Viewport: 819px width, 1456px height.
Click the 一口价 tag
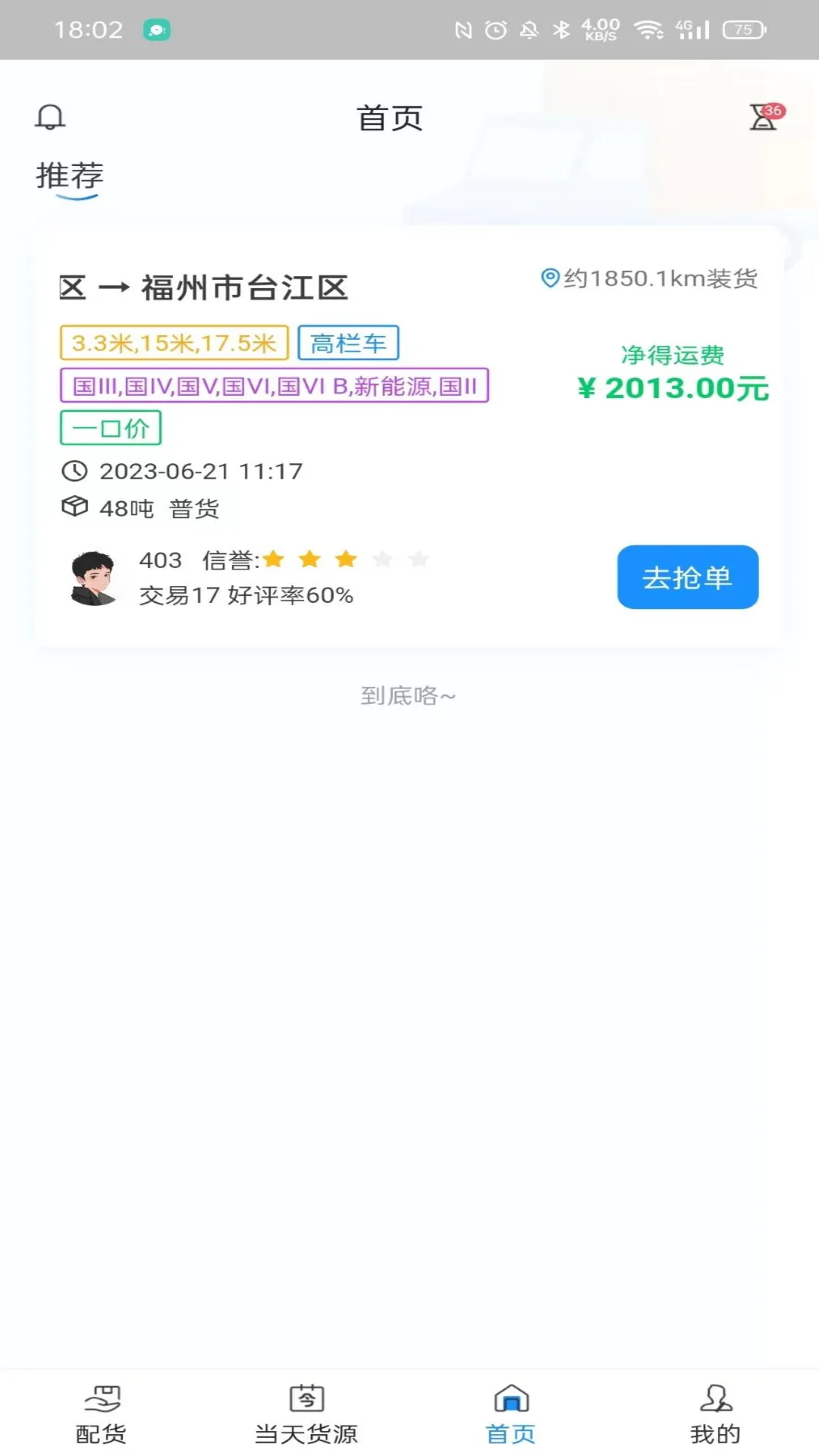point(110,427)
